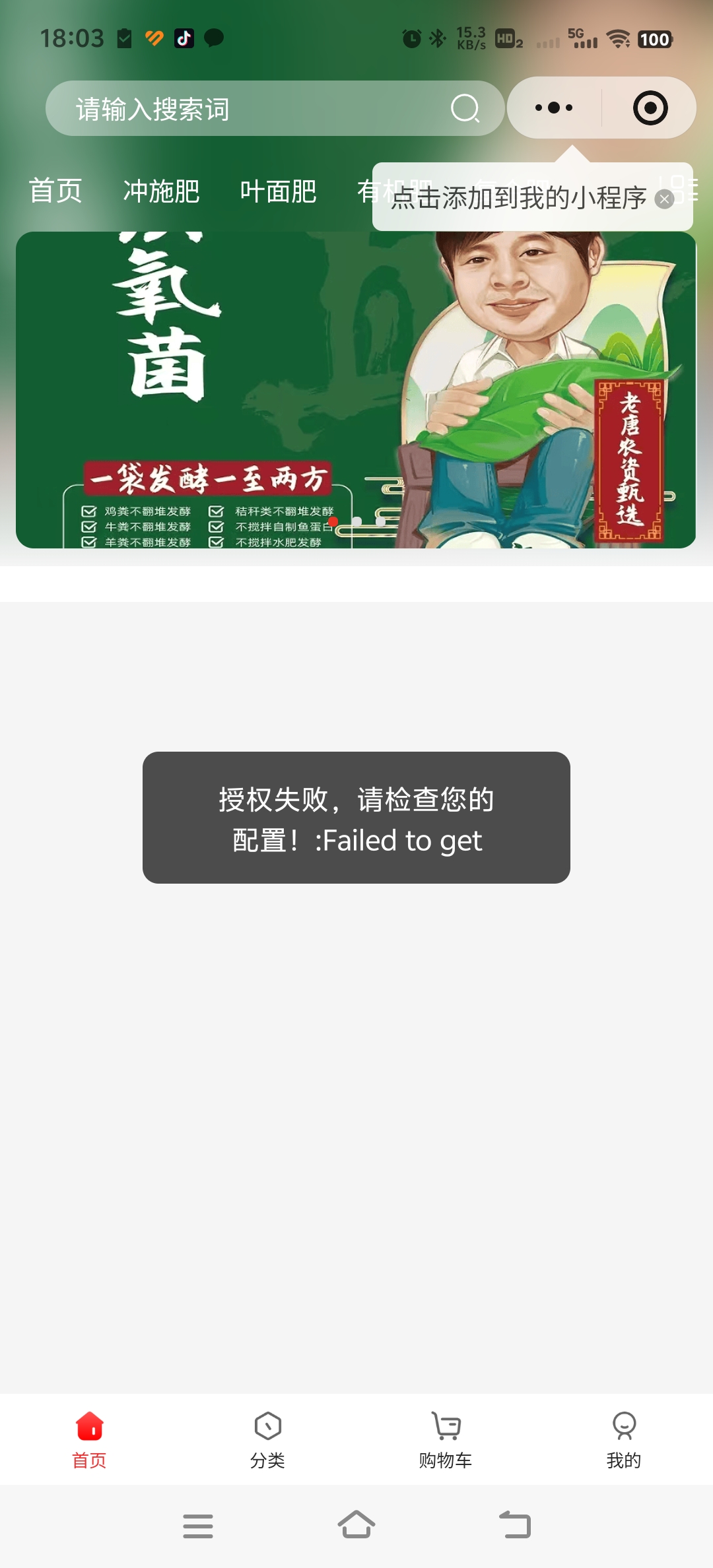713x1568 pixels.
Task: Open the 分类 bottom tab
Action: click(267, 1440)
